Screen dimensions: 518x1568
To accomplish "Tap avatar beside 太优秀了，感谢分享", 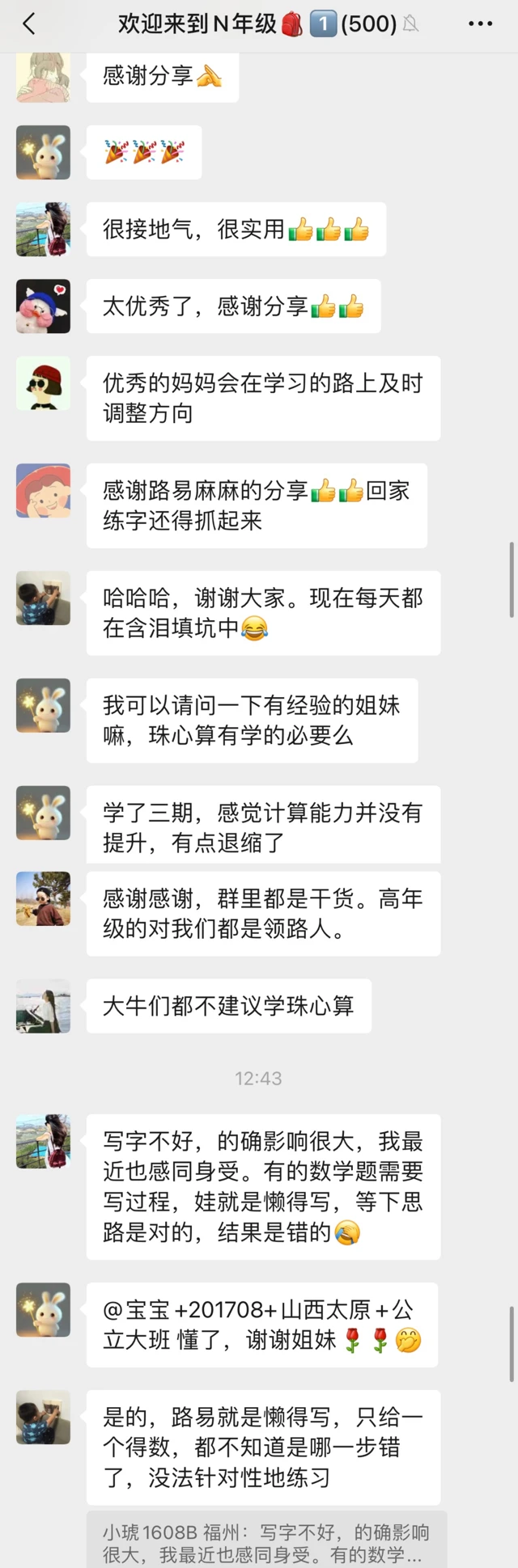I will pos(43,306).
